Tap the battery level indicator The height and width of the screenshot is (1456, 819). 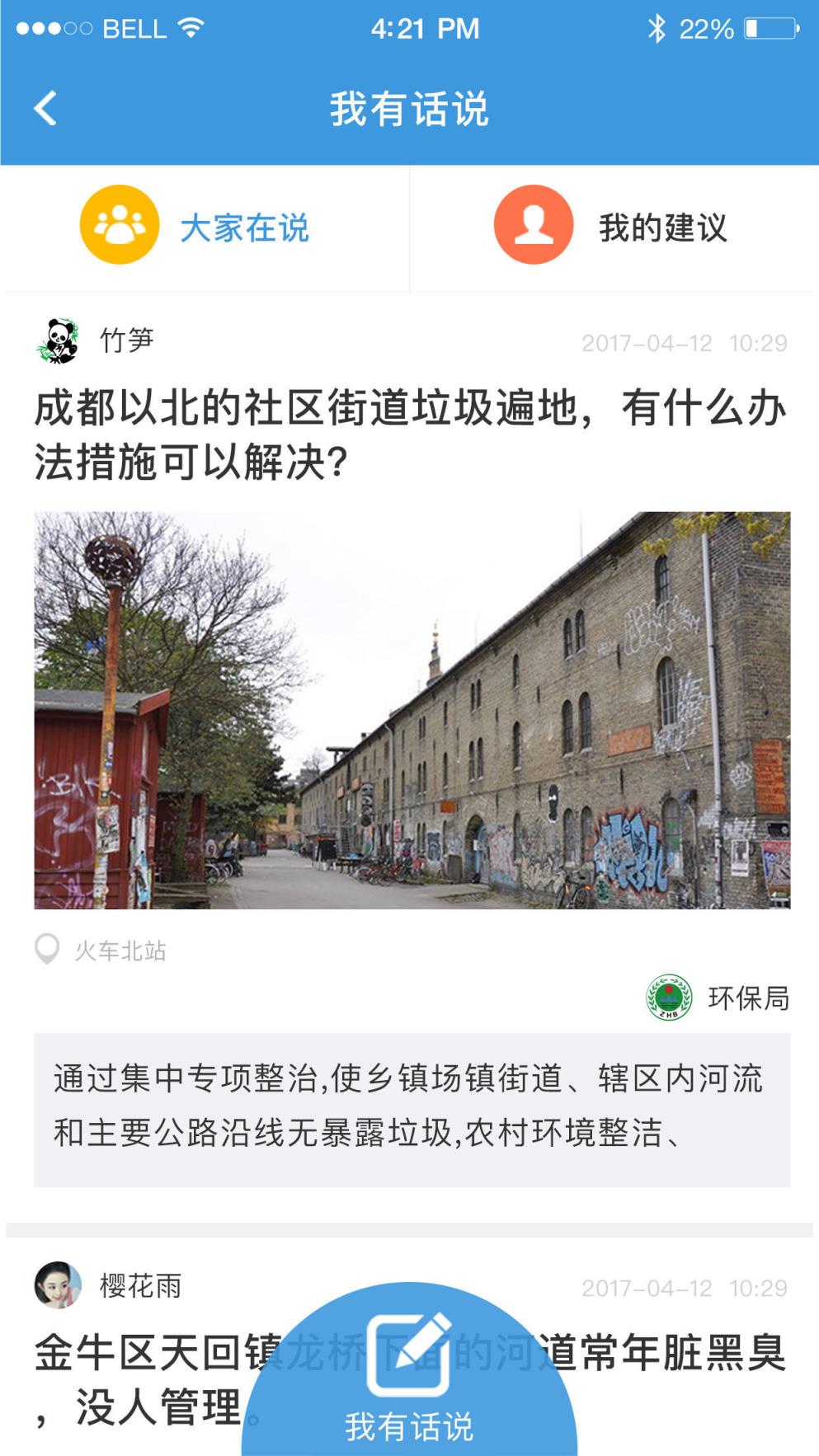click(x=763, y=27)
